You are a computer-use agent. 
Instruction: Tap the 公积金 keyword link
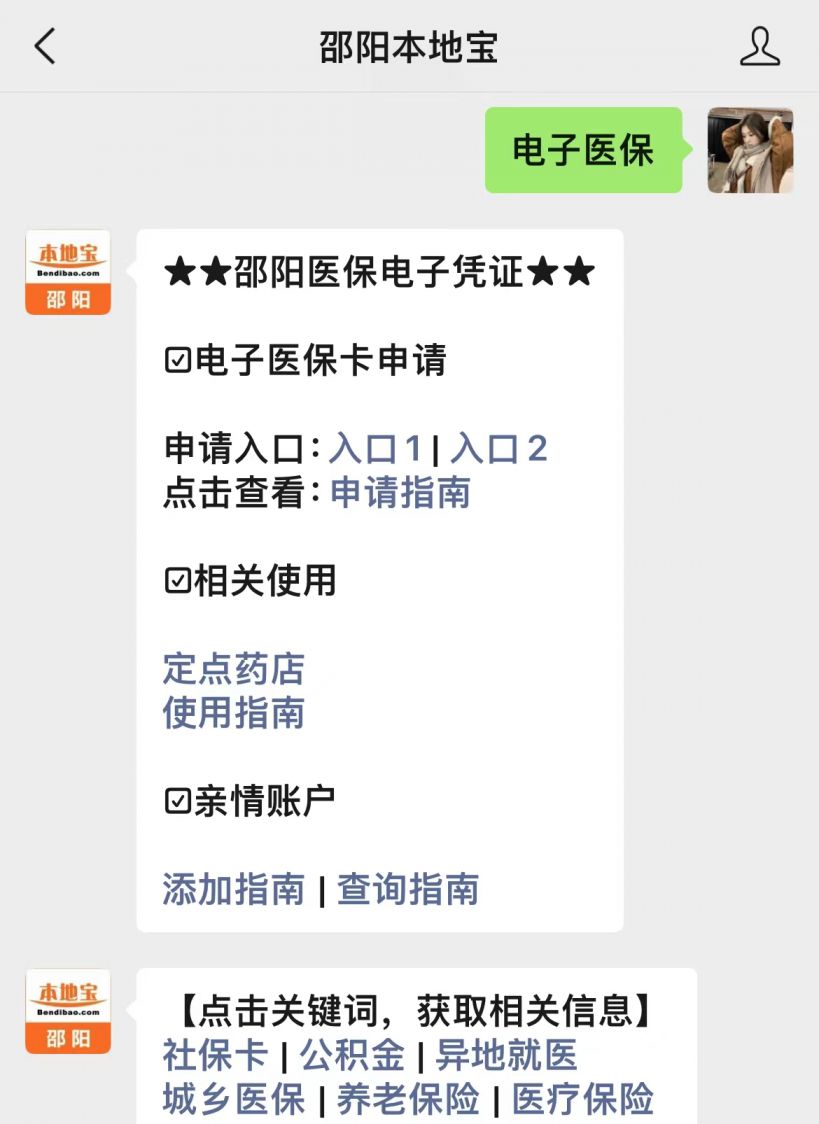(x=353, y=1055)
